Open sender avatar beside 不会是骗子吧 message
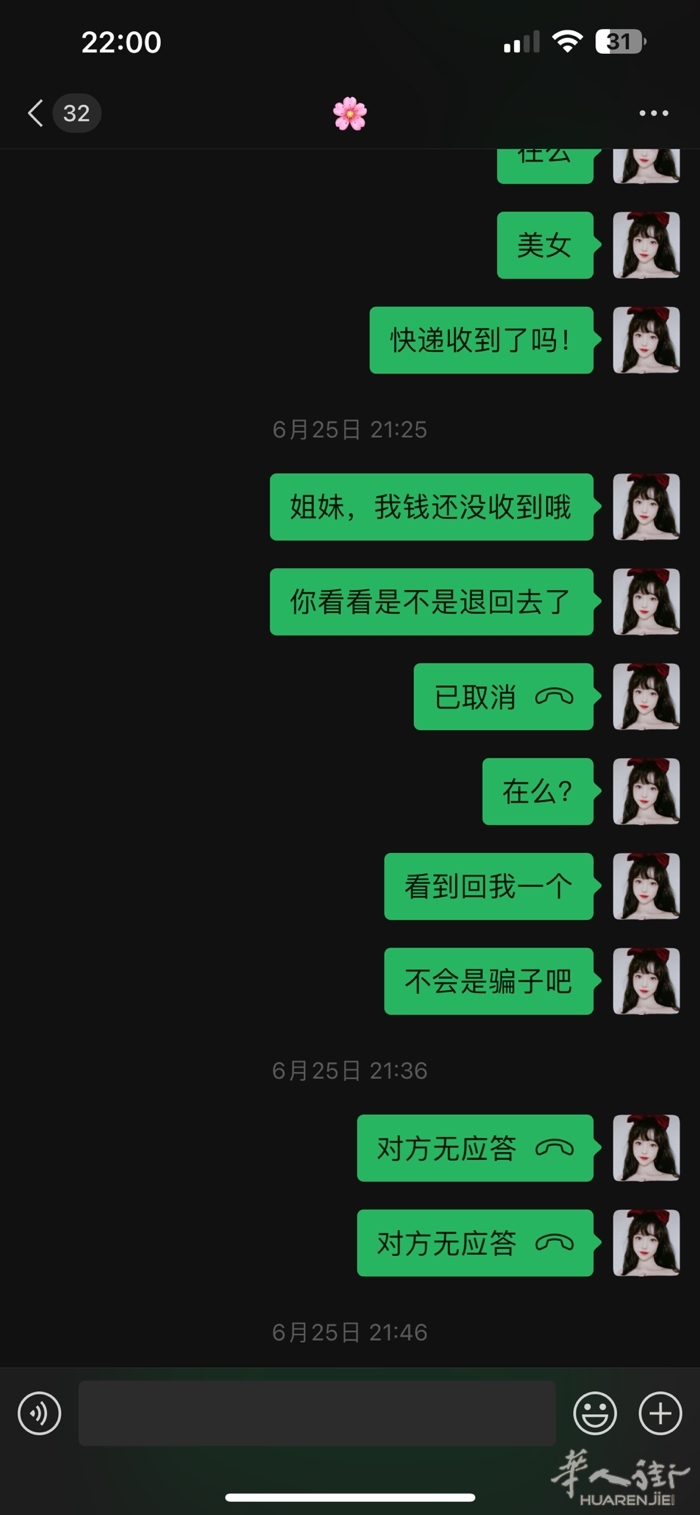The width and height of the screenshot is (700, 1515). point(646,981)
